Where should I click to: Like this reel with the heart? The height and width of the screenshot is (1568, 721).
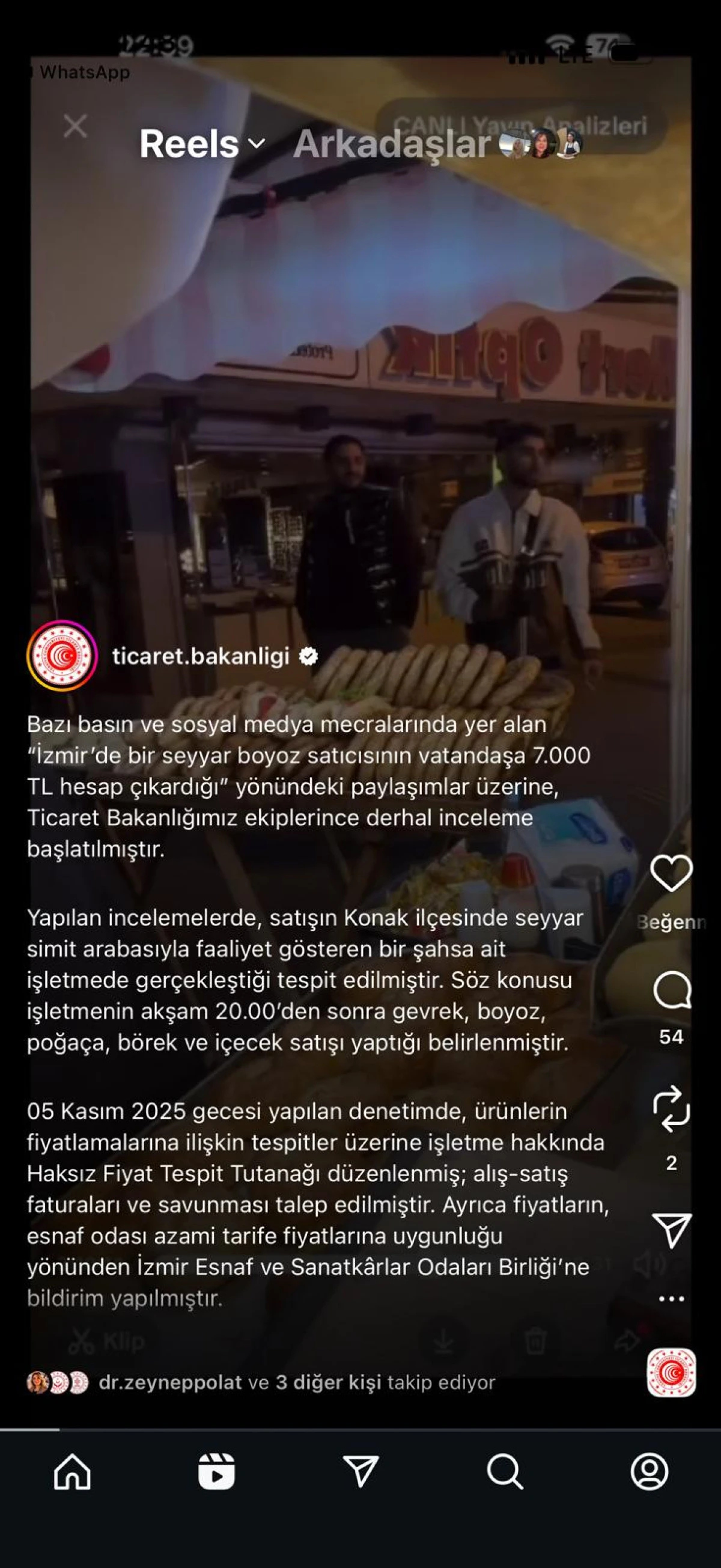671,873
